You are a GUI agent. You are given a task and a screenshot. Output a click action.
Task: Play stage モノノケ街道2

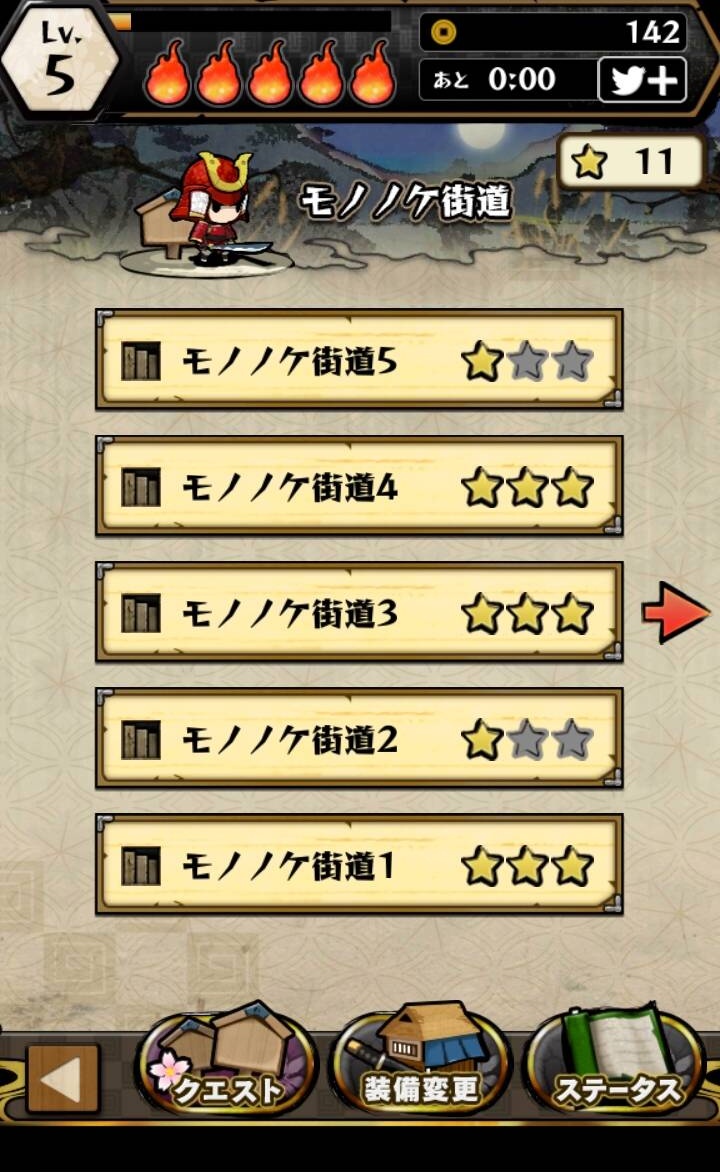359,738
